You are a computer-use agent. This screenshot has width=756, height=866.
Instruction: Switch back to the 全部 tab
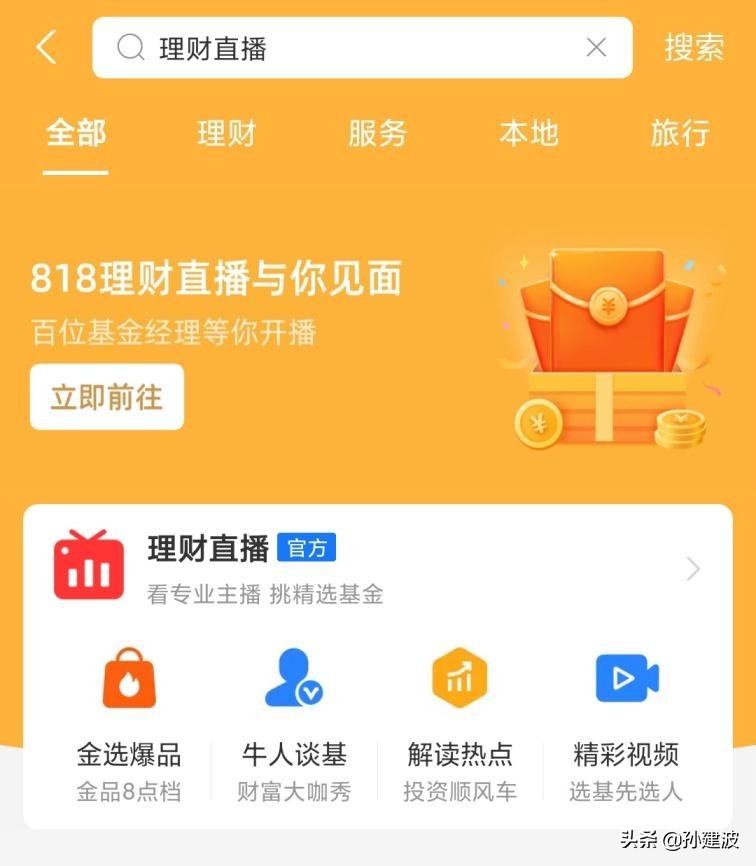[76, 134]
